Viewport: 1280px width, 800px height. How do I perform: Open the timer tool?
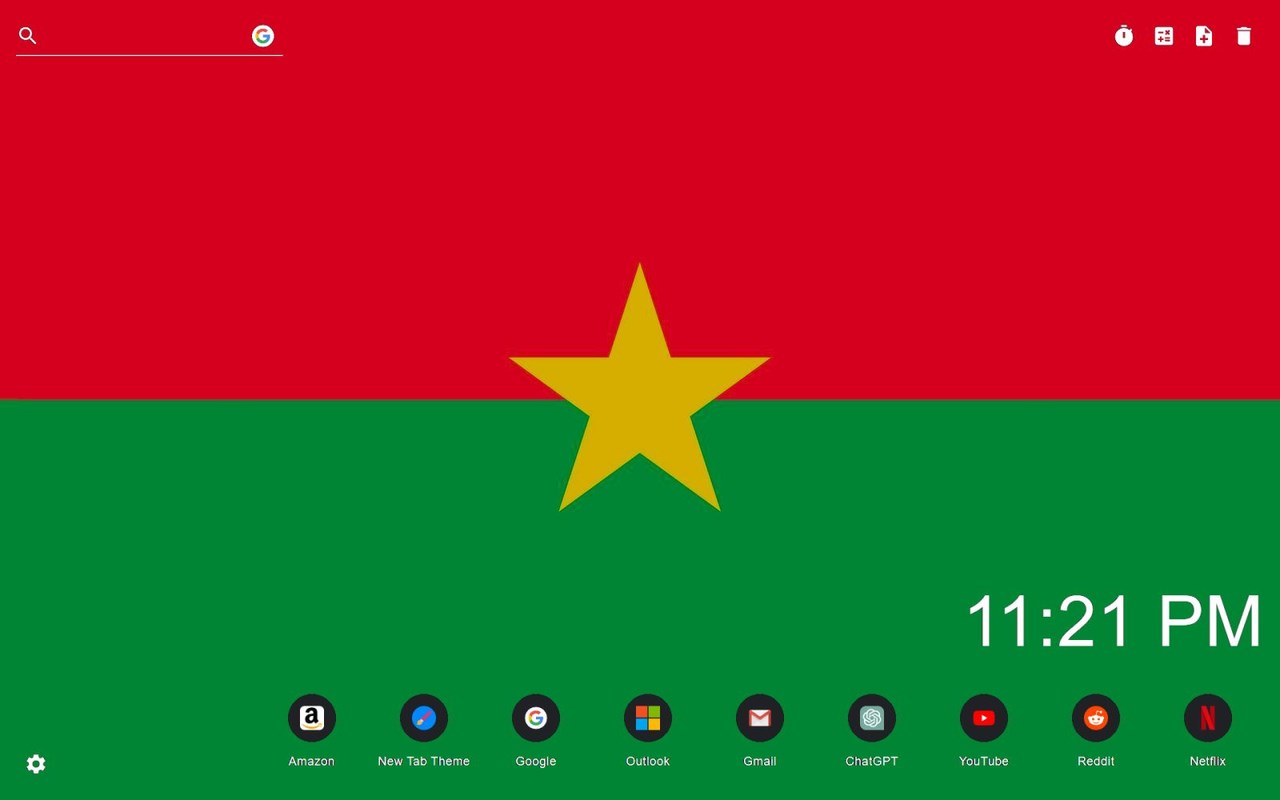click(1124, 37)
